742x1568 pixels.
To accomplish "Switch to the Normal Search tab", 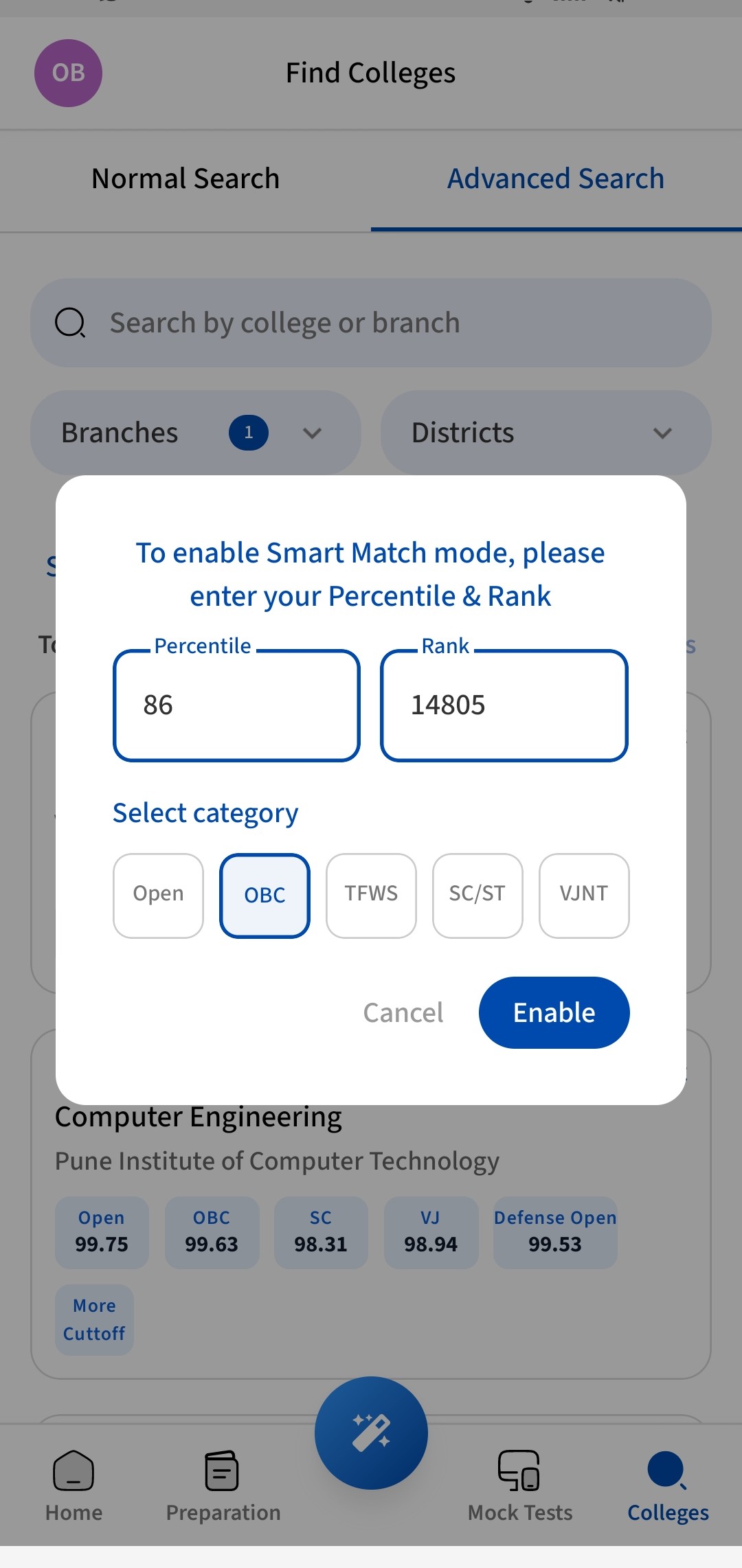I will (184, 178).
